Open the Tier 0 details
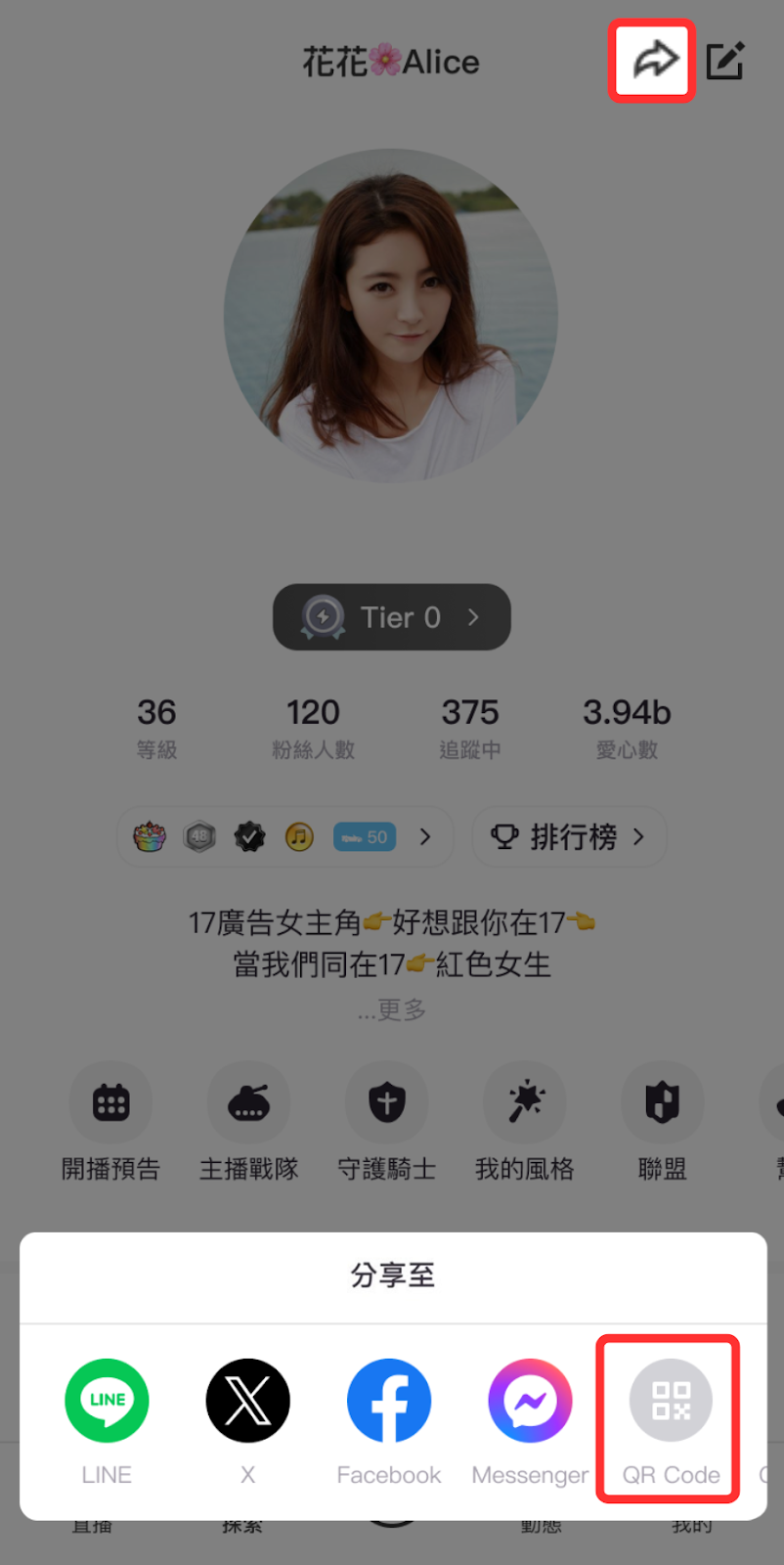Screen dimensions: 784x1565 (x=391, y=617)
